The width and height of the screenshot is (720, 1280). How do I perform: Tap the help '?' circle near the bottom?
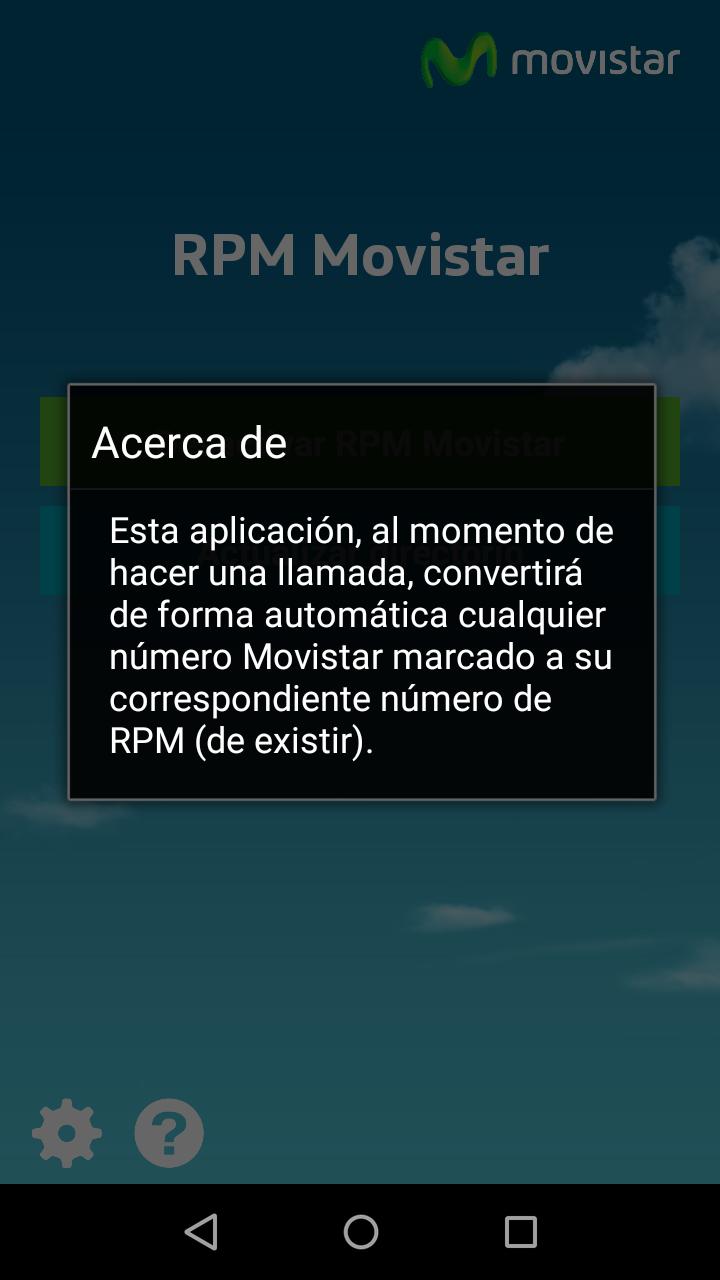pos(168,1132)
